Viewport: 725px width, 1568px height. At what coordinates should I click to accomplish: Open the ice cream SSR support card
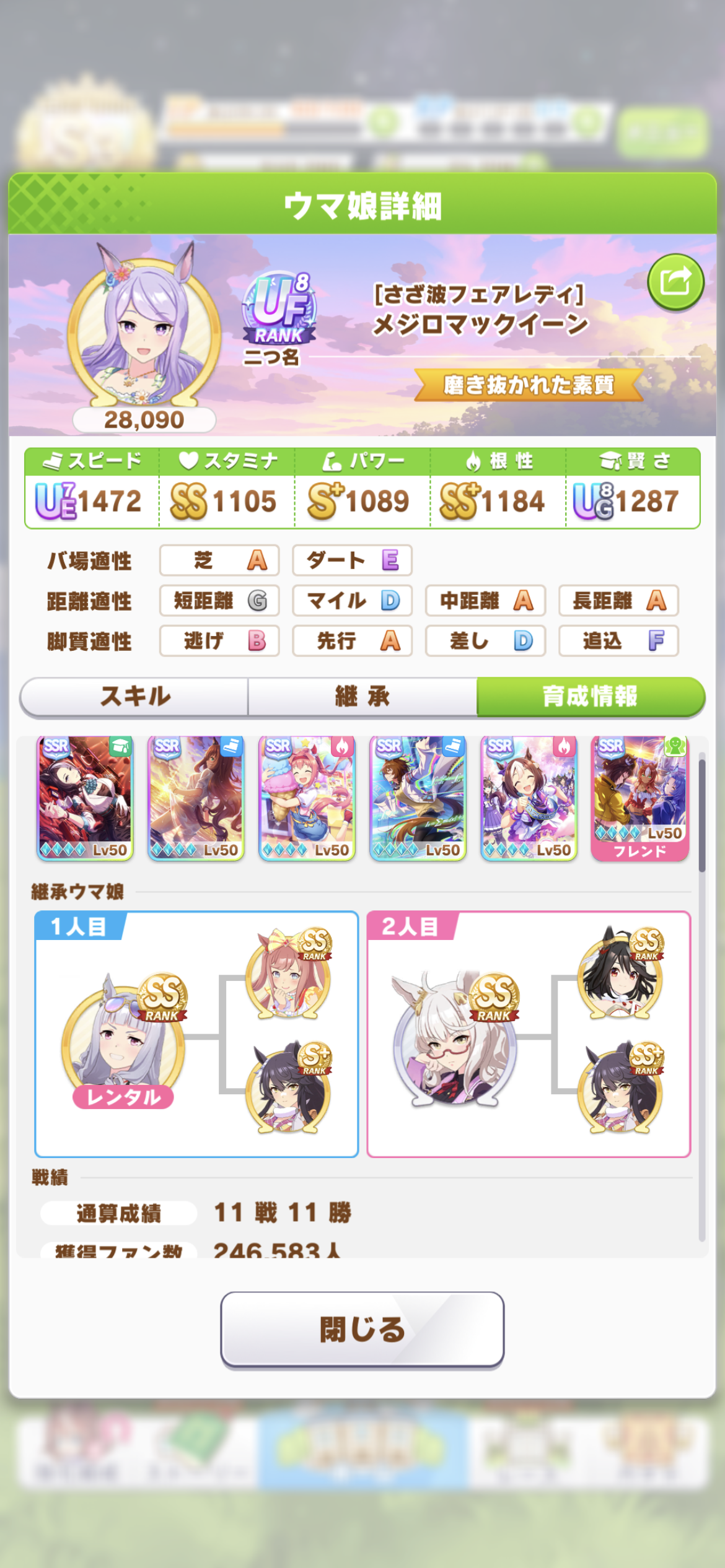307,798
